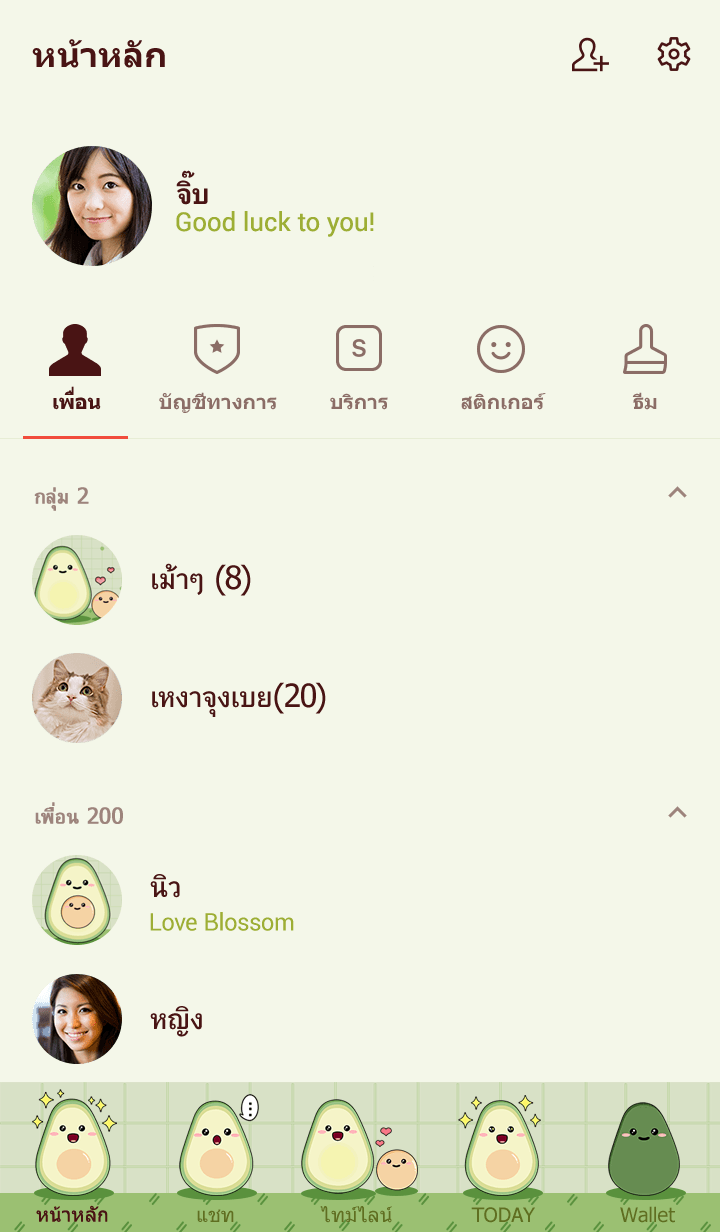Open the สติกเกอร์ stickers tab
This screenshot has width=720, height=1232.
[502, 370]
